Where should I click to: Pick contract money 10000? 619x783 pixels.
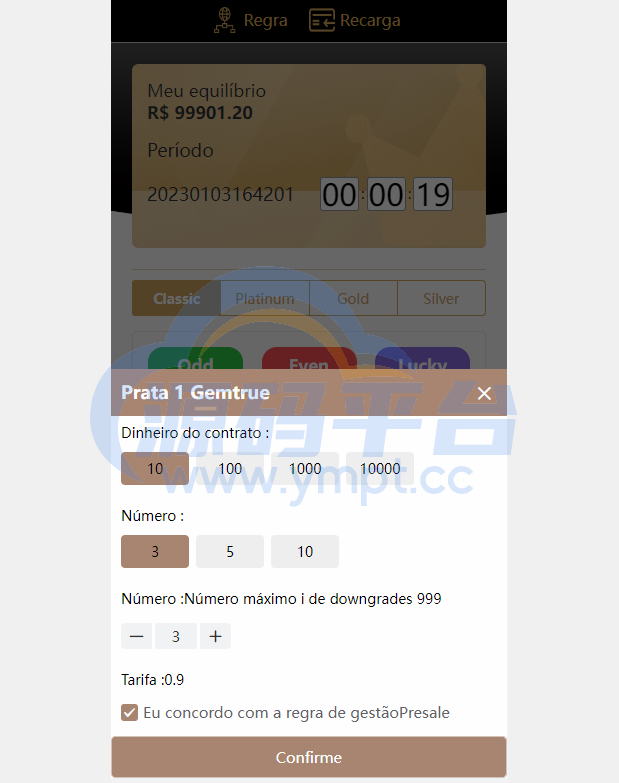coord(380,468)
